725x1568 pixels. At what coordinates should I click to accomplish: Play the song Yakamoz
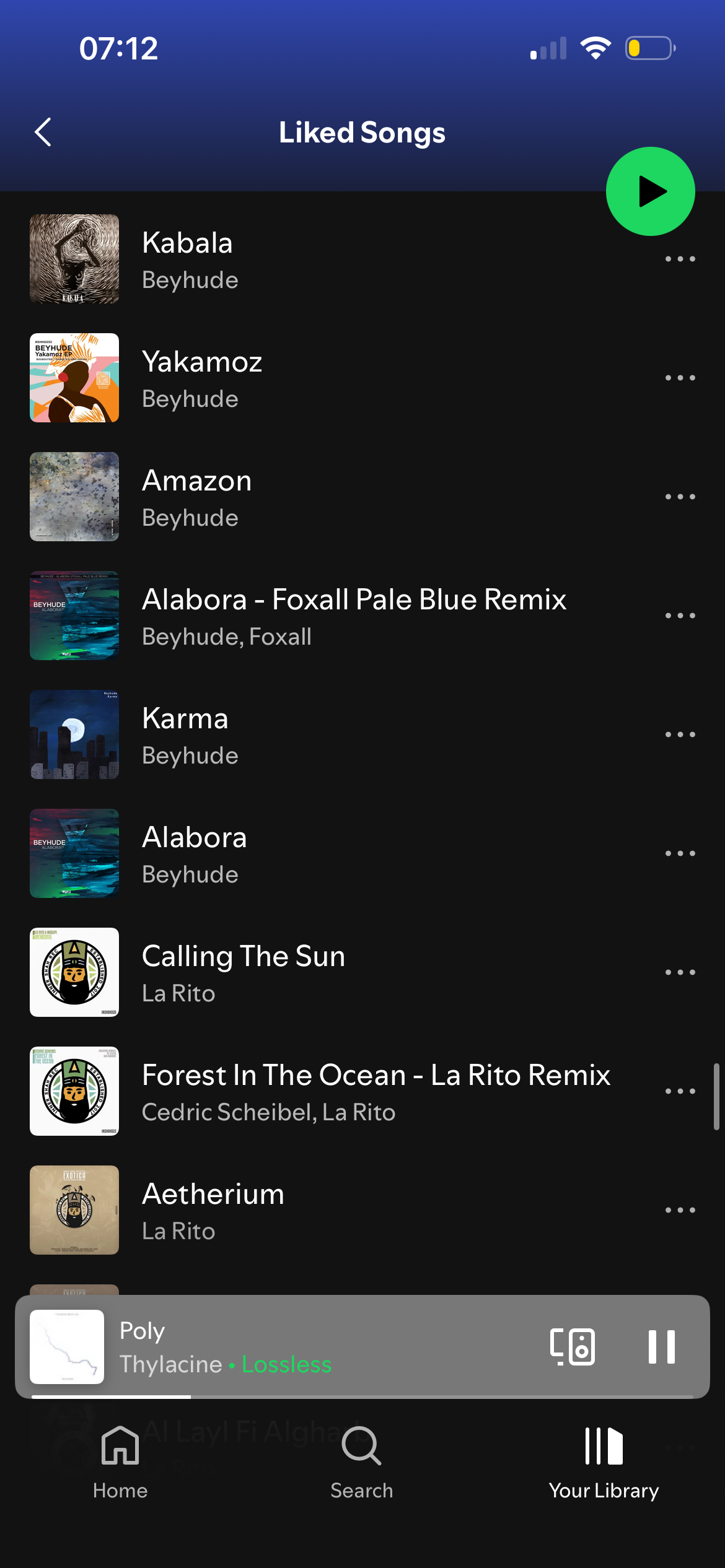click(x=310, y=378)
